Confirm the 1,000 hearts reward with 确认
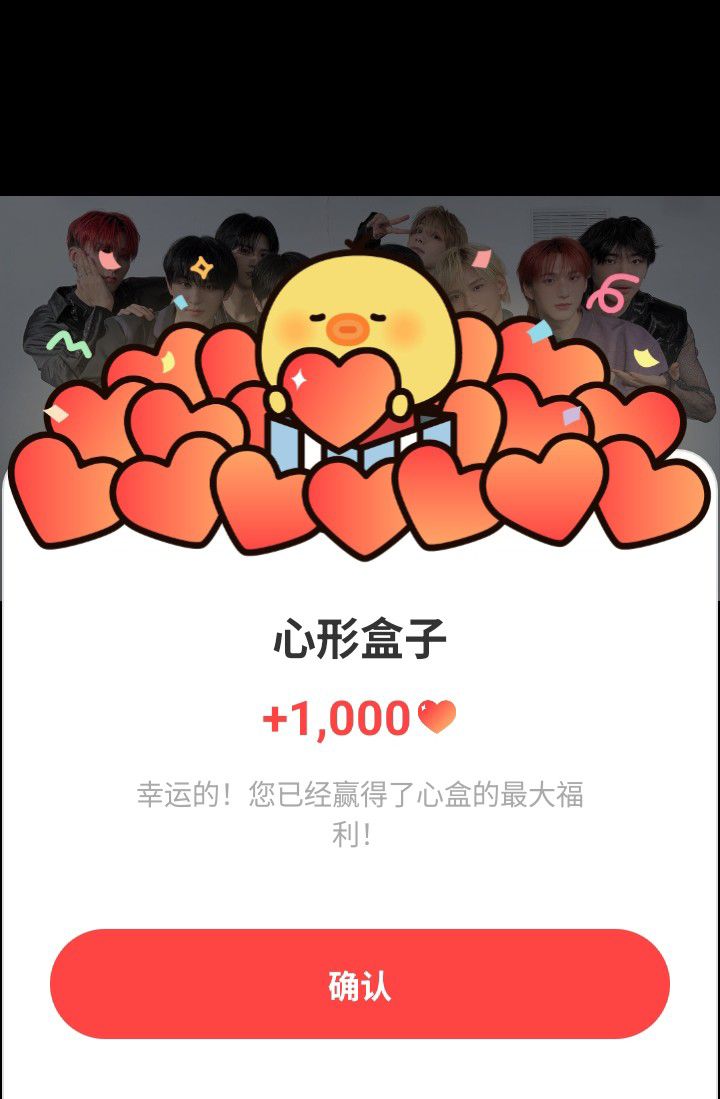The width and height of the screenshot is (720, 1099). 360,984
